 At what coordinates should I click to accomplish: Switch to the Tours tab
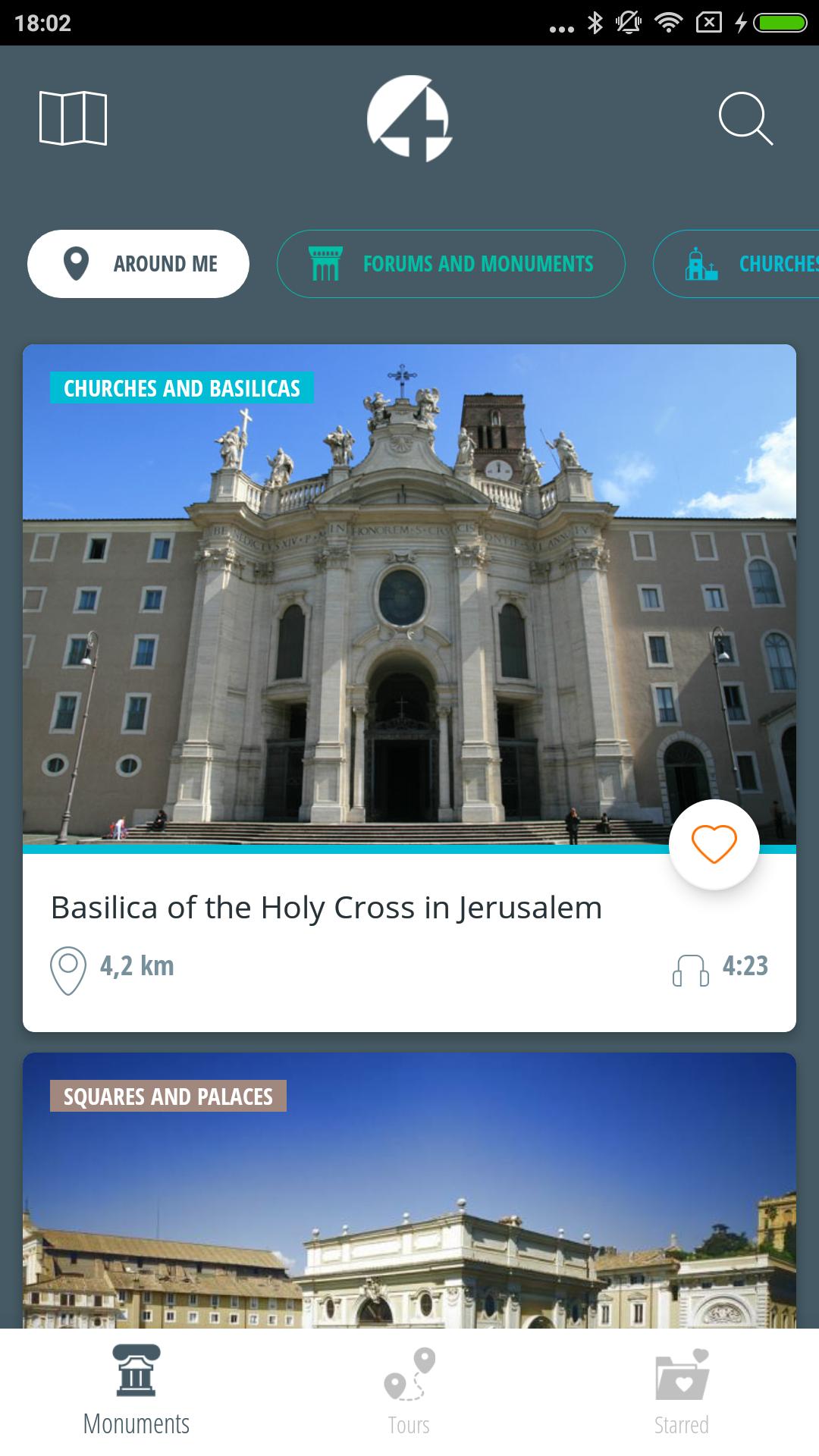pyautogui.click(x=409, y=1395)
